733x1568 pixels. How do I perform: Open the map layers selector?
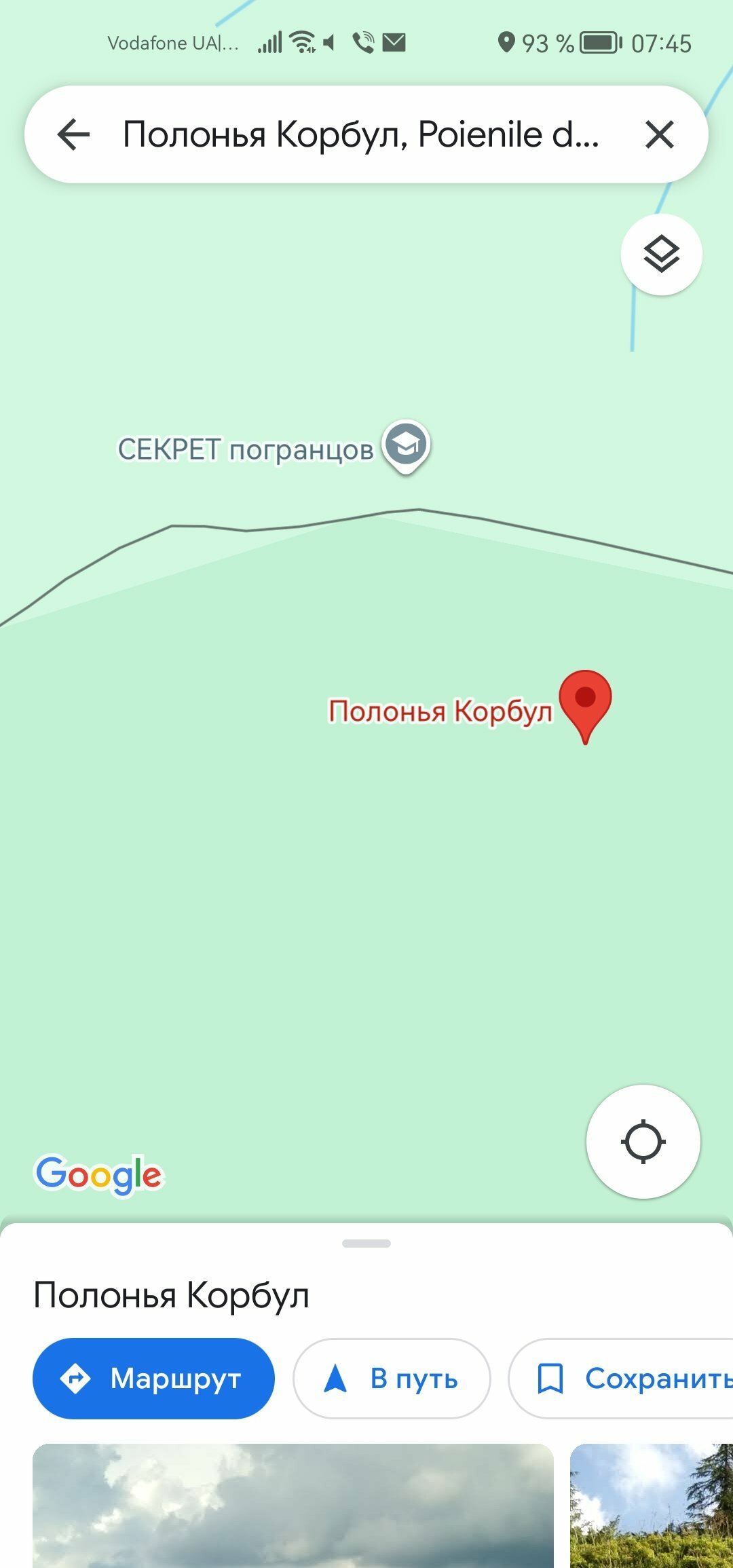(x=661, y=255)
